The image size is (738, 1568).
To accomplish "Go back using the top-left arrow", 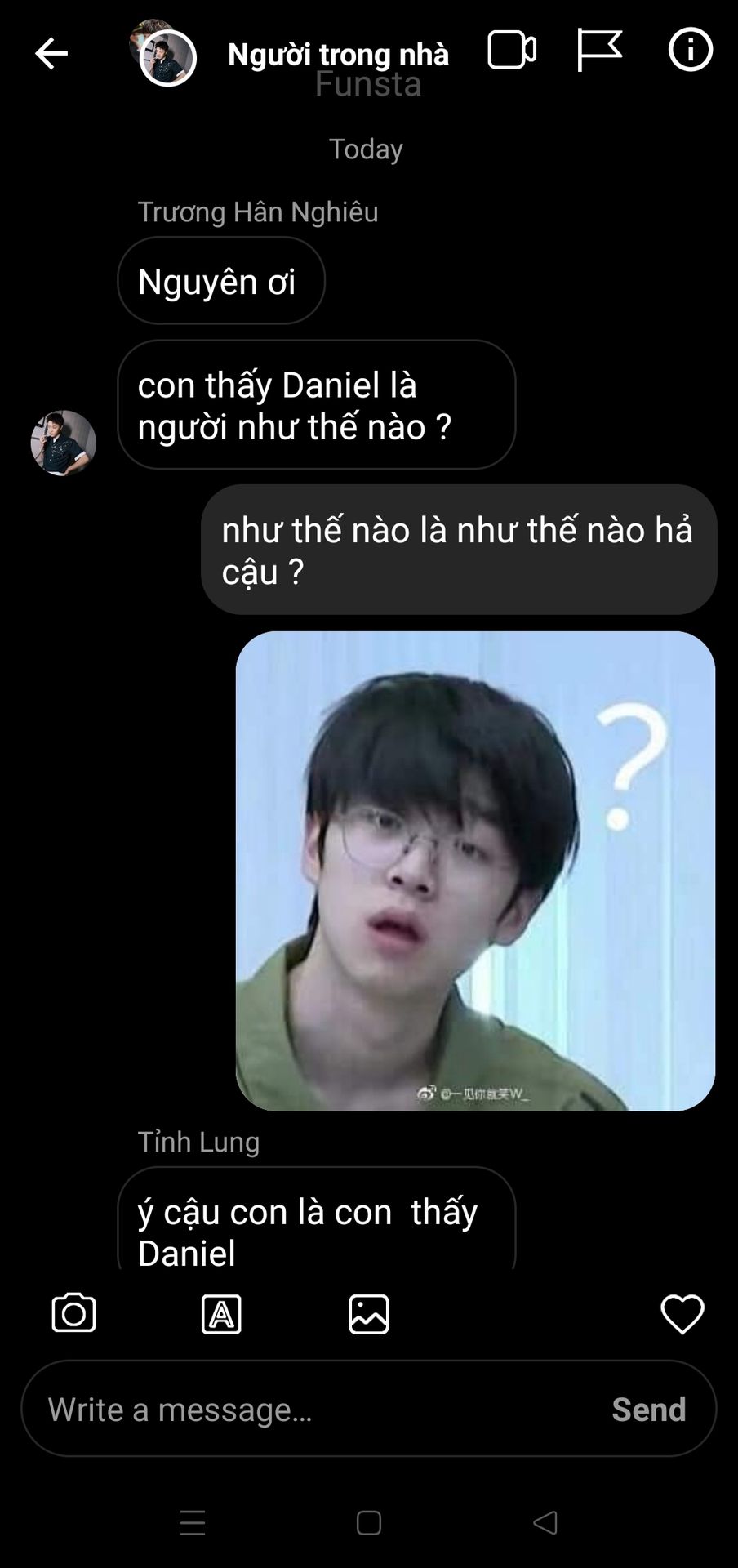I will pyautogui.click(x=51, y=54).
